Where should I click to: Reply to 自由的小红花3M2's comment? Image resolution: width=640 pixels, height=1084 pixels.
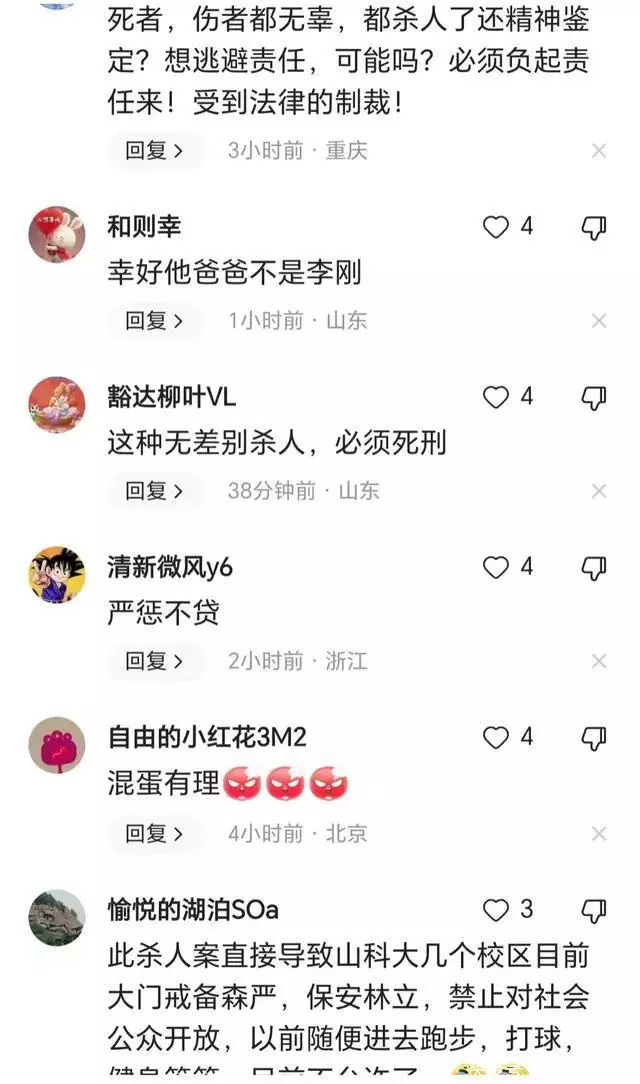(154, 832)
